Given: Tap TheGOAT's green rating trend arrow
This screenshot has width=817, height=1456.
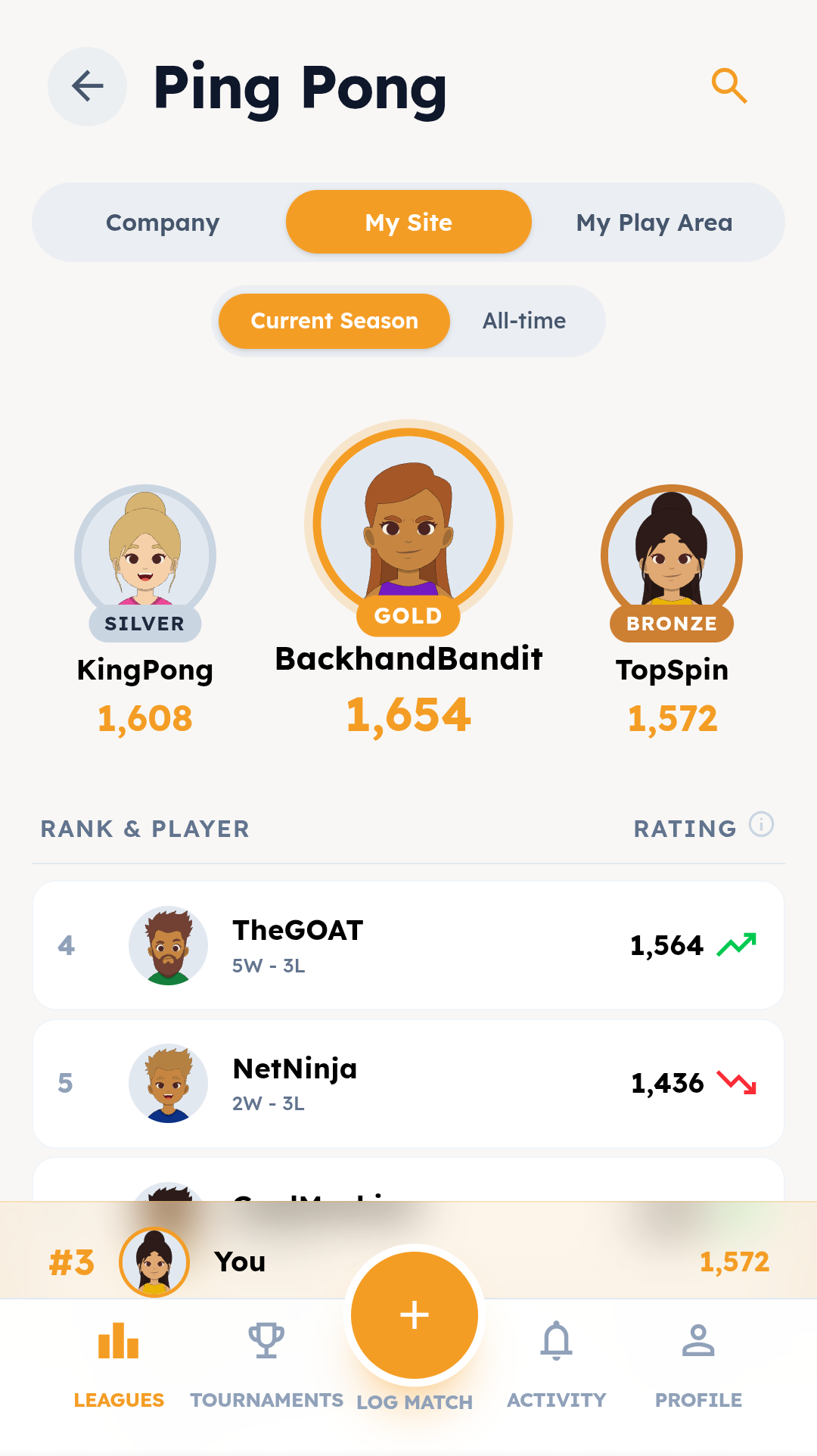Looking at the screenshot, I should [x=738, y=944].
